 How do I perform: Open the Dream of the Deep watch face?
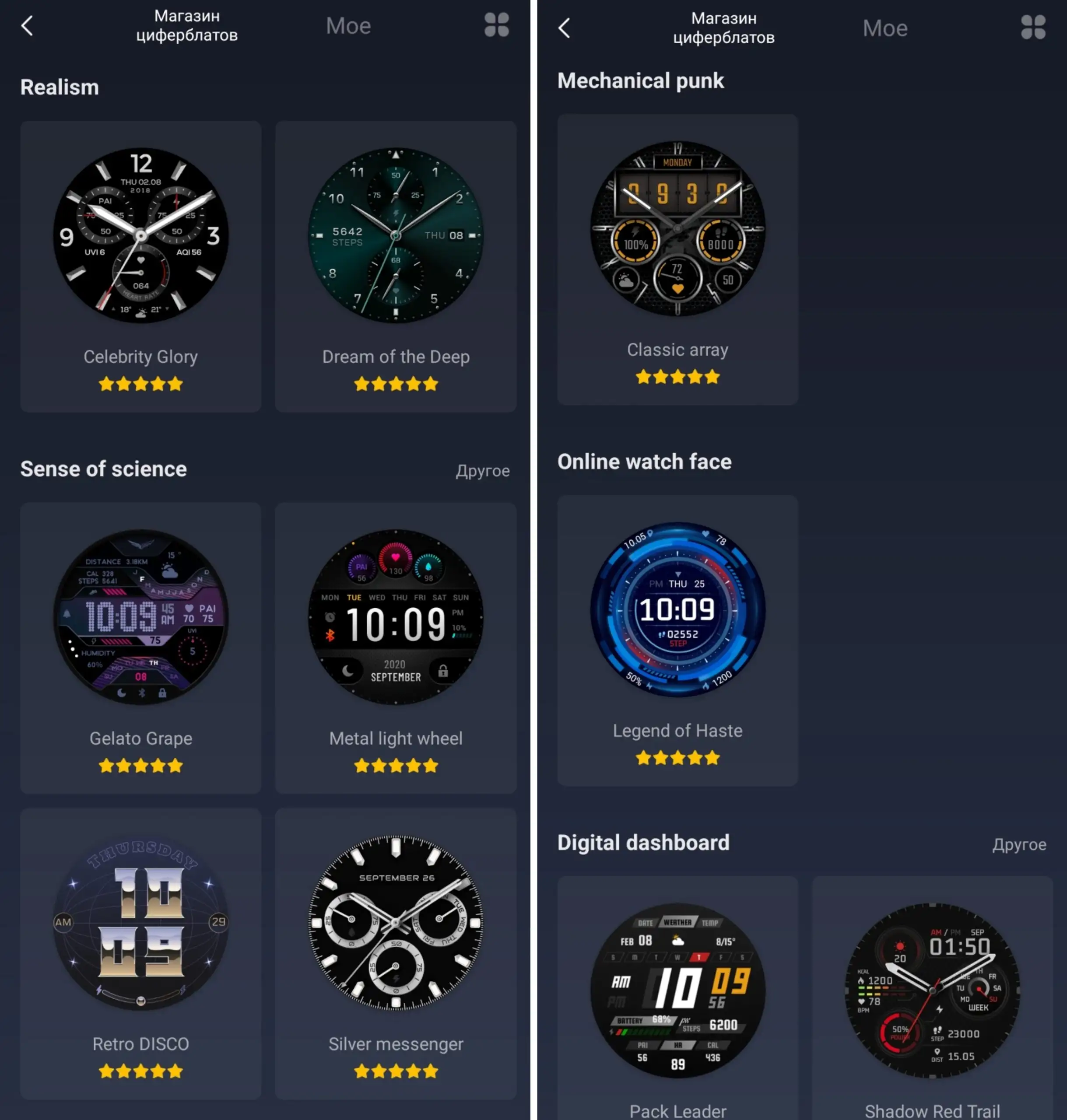(395, 236)
